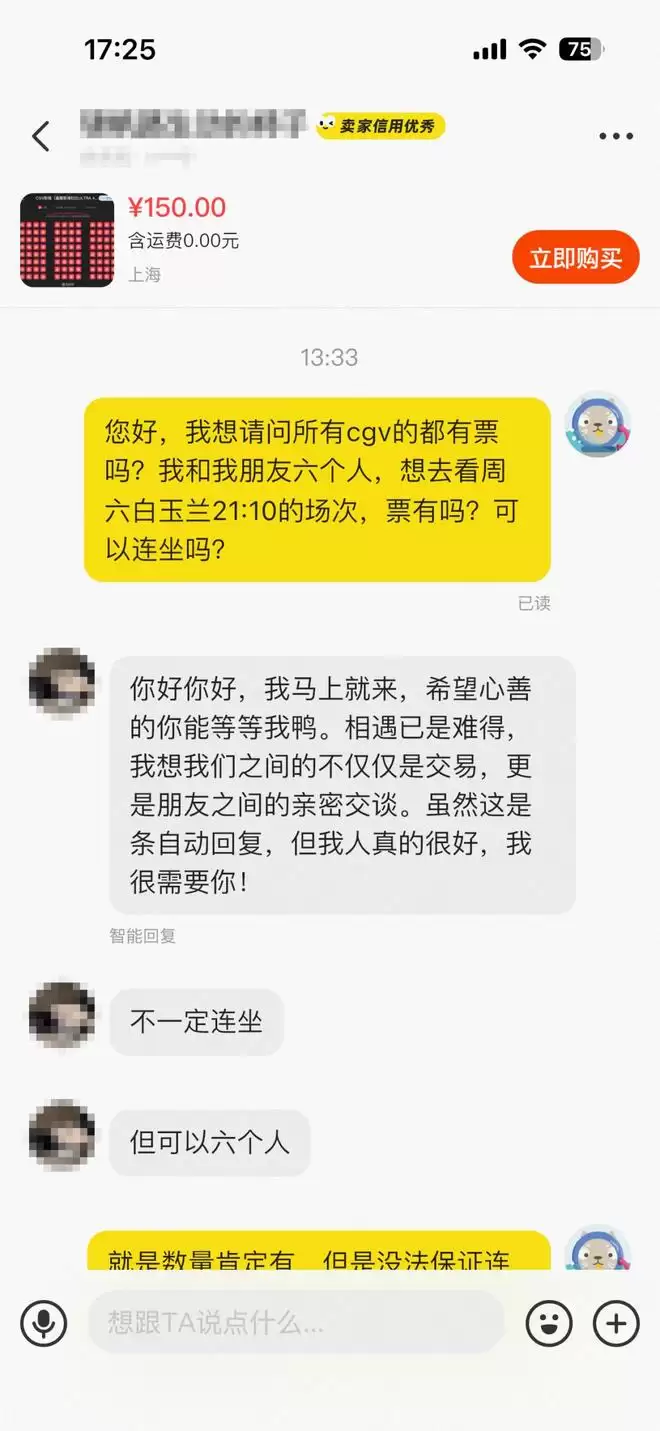The image size is (660, 1431).
Task: Open the emoji picker
Action: [549, 1324]
